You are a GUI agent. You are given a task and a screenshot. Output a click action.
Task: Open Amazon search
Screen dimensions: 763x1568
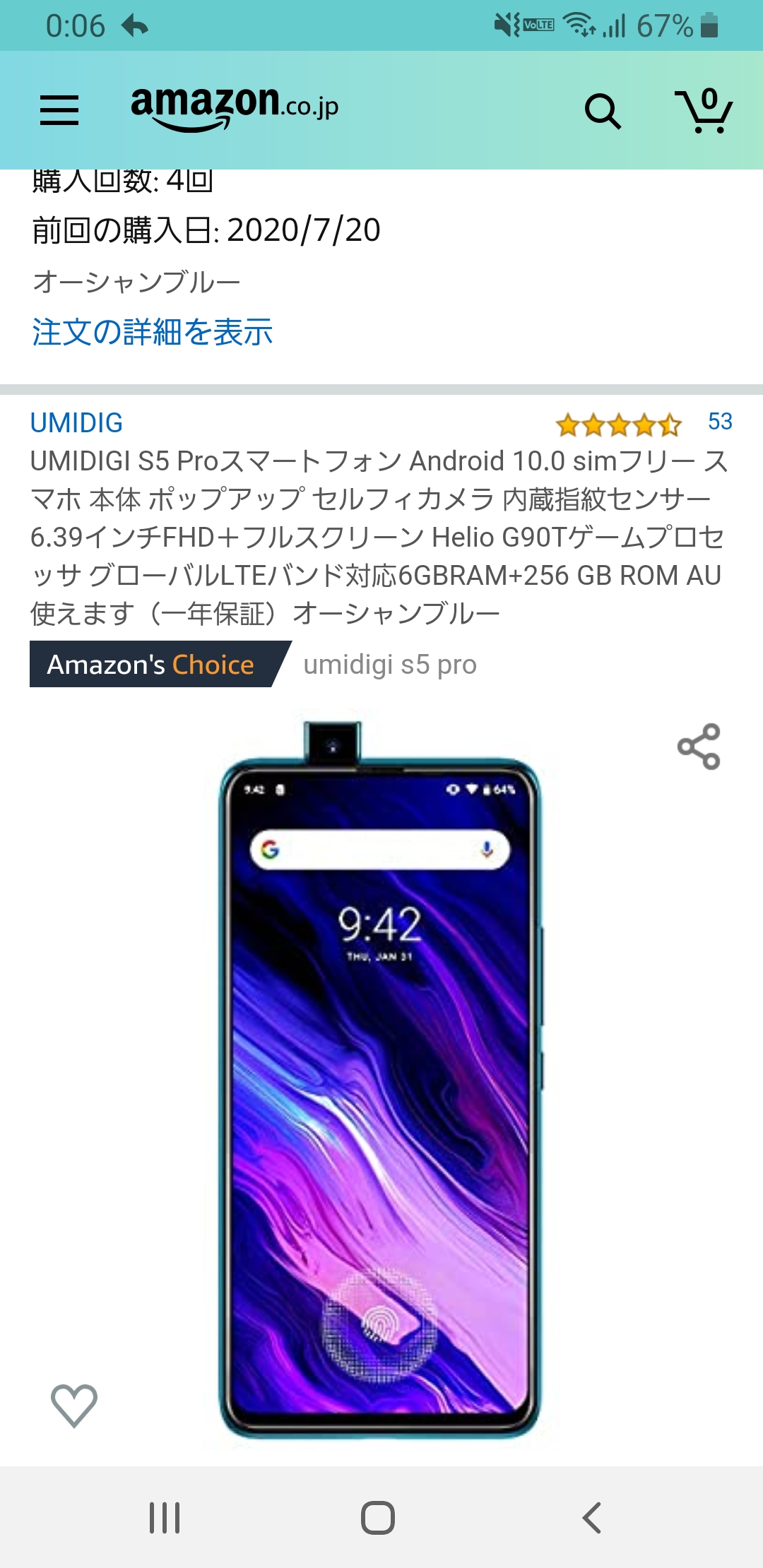[603, 111]
